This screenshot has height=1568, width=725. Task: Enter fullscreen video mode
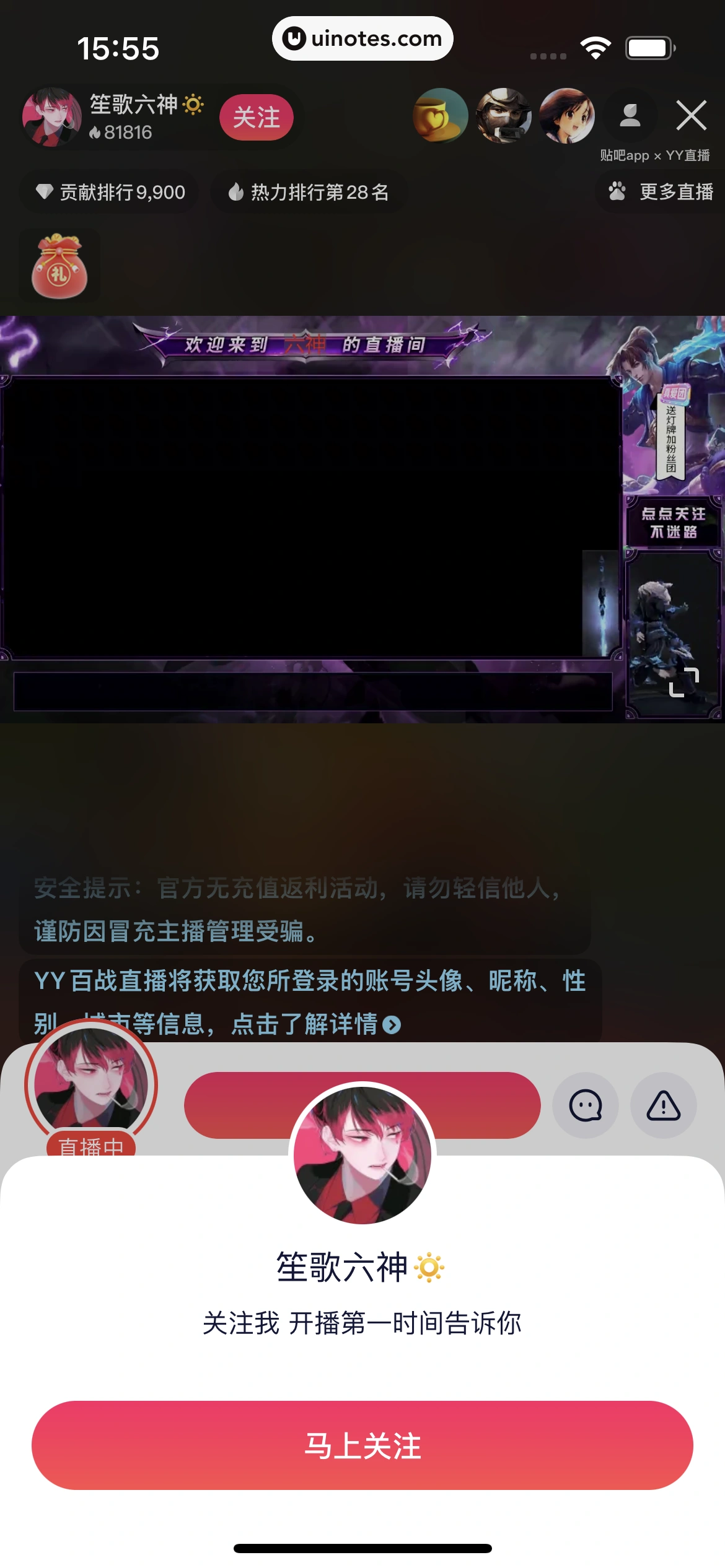(683, 682)
